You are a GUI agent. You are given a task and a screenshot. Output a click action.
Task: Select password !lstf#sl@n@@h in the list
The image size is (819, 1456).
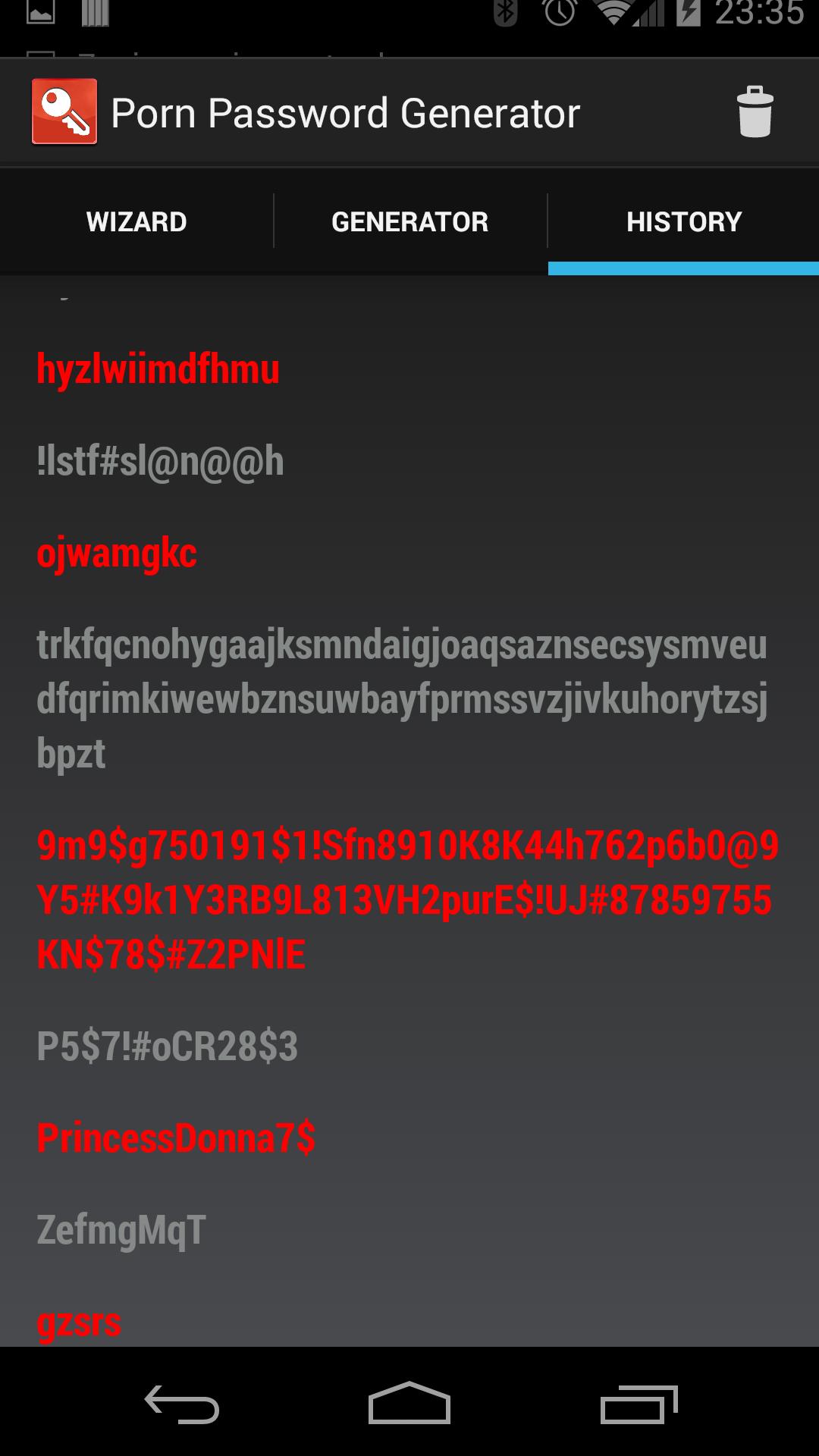point(160,462)
